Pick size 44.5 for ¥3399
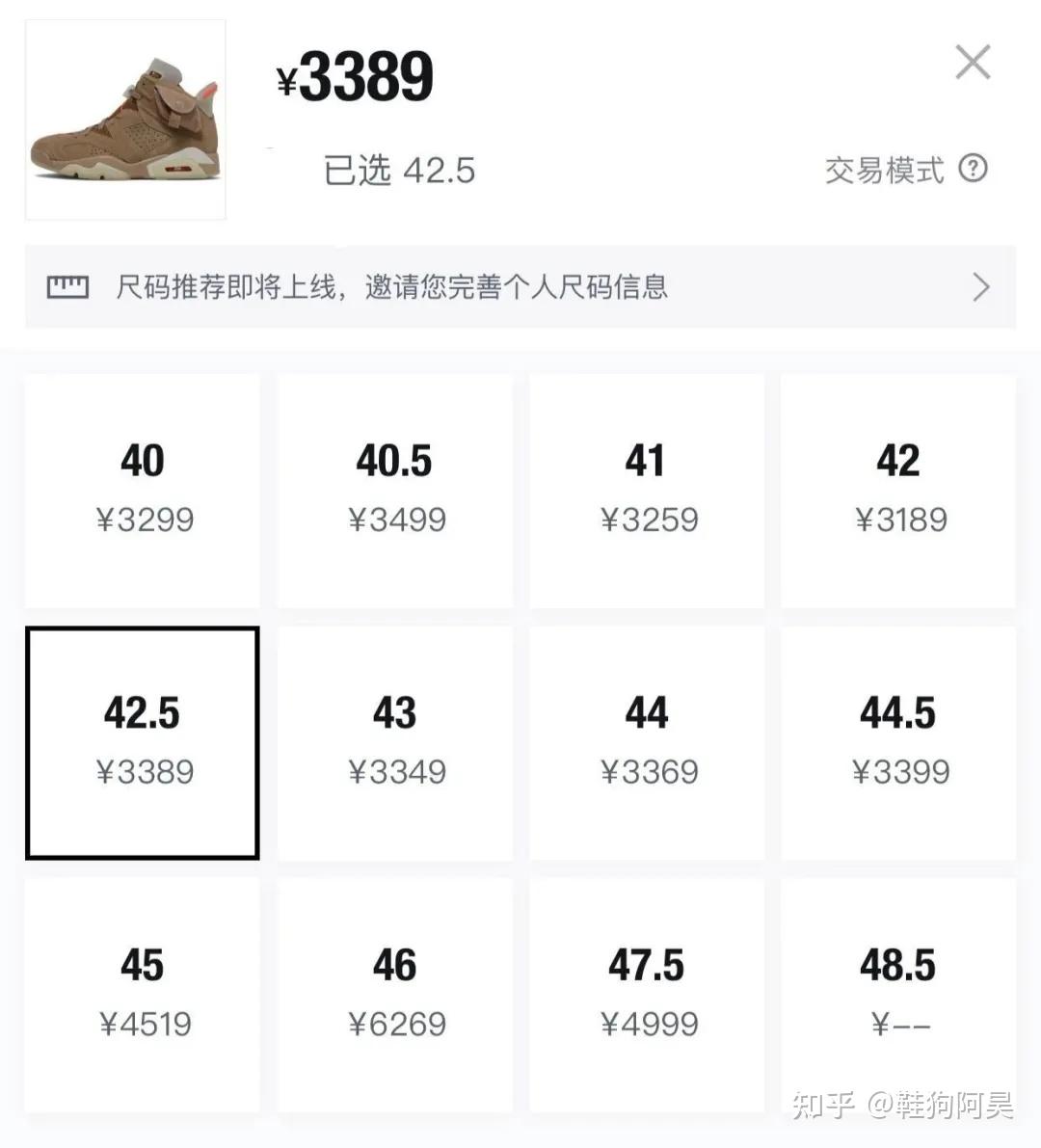Screen dimensions: 1041x1148 coord(898,742)
